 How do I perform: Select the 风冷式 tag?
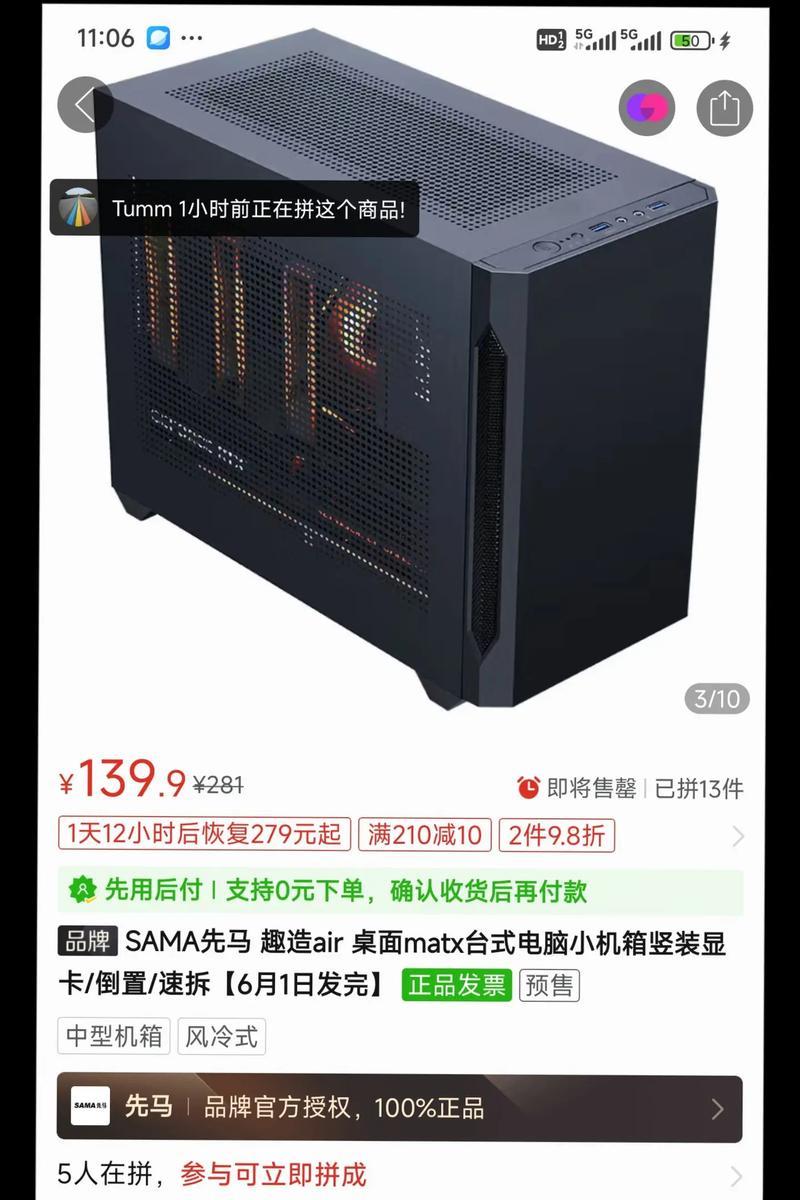click(221, 1036)
